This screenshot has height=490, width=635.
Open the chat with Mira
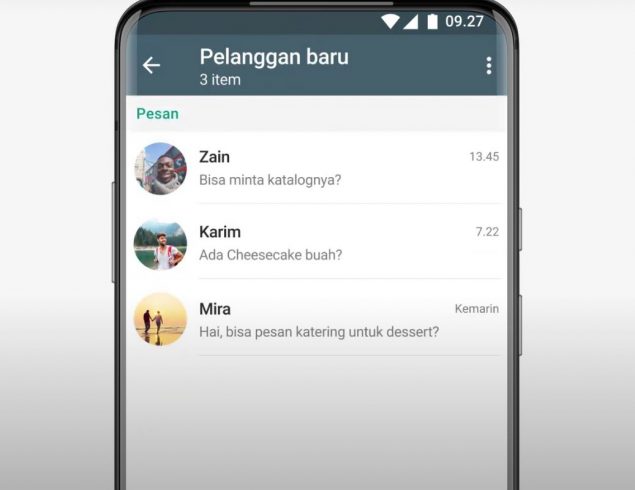pyautogui.click(x=340, y=319)
